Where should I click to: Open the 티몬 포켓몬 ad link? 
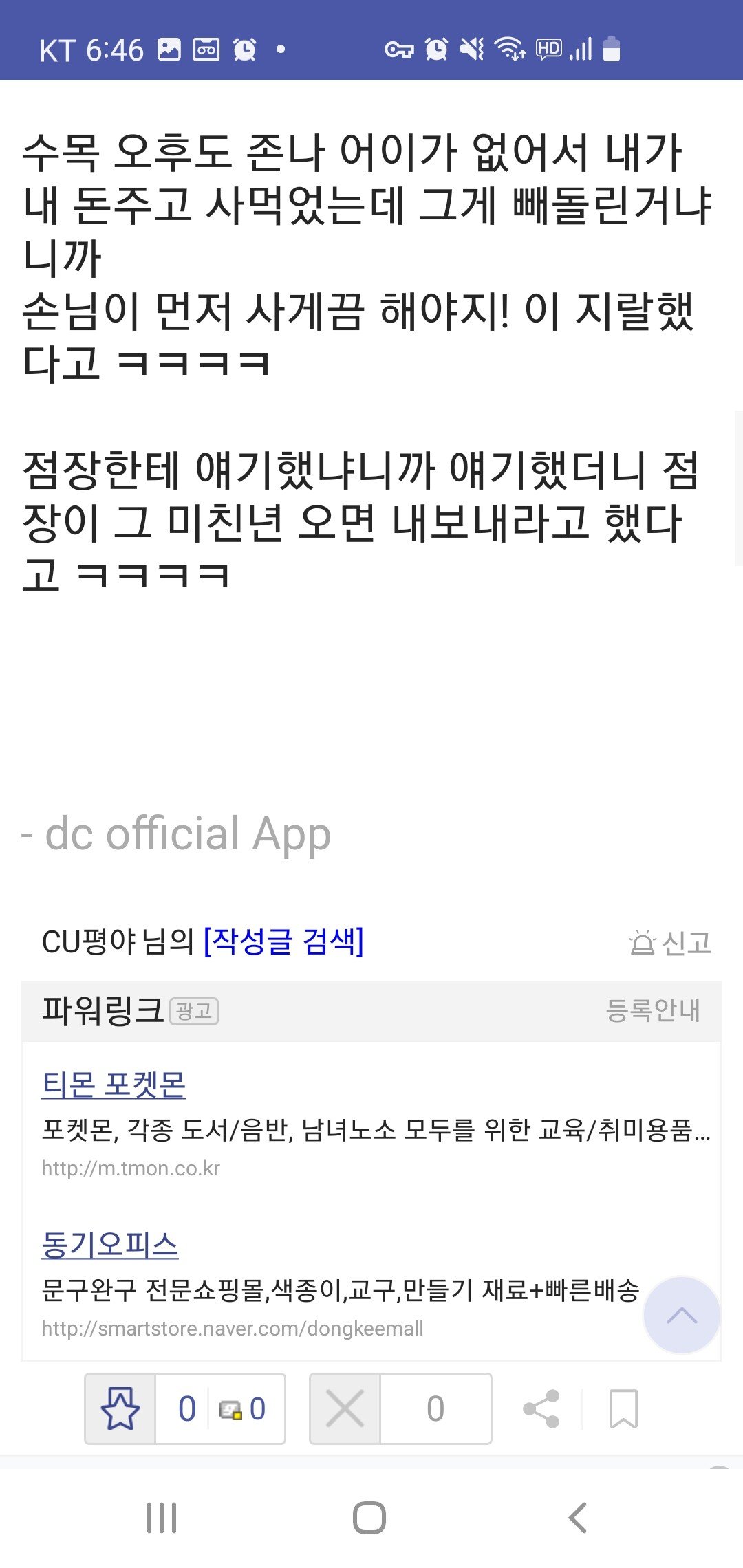pos(114,1085)
